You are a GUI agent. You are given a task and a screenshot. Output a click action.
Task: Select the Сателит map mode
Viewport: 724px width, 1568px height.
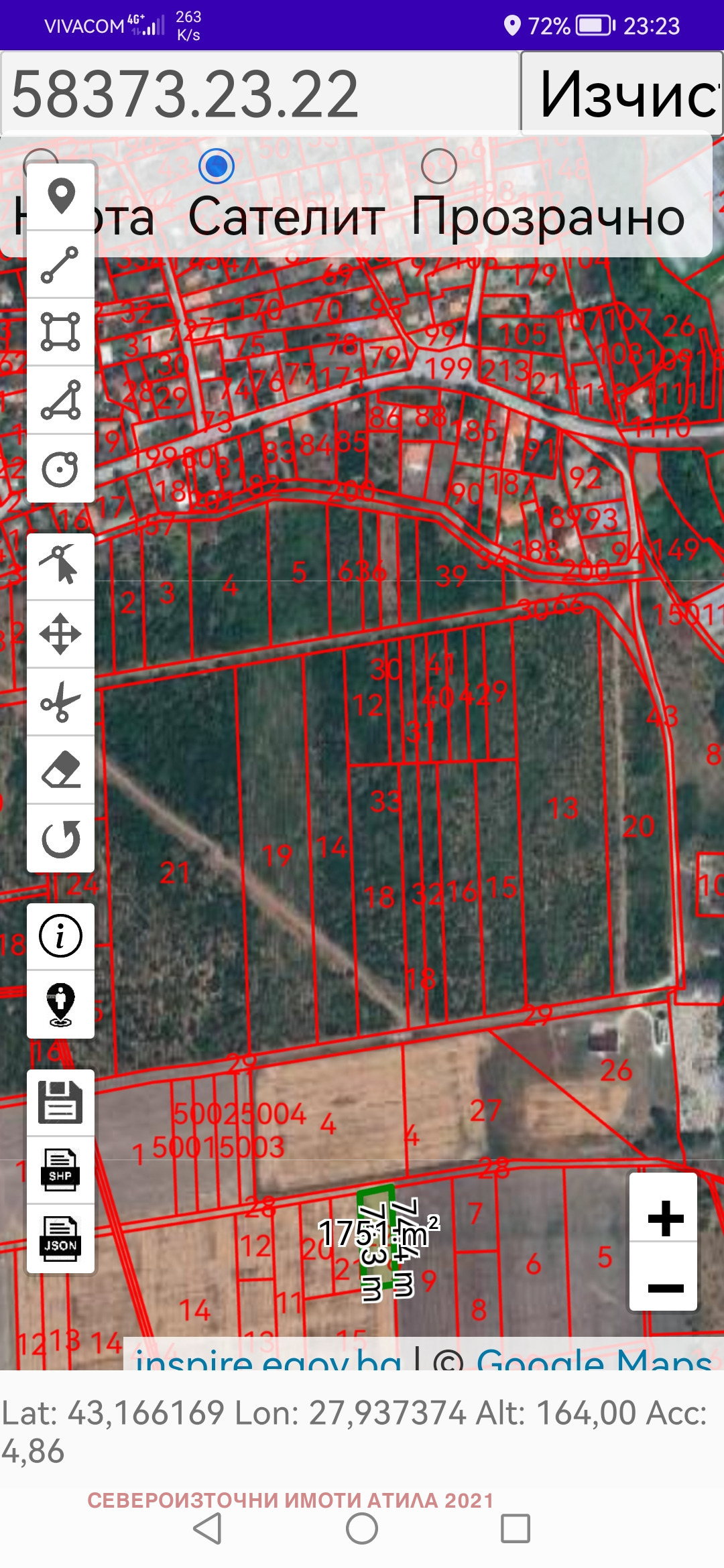[217, 166]
